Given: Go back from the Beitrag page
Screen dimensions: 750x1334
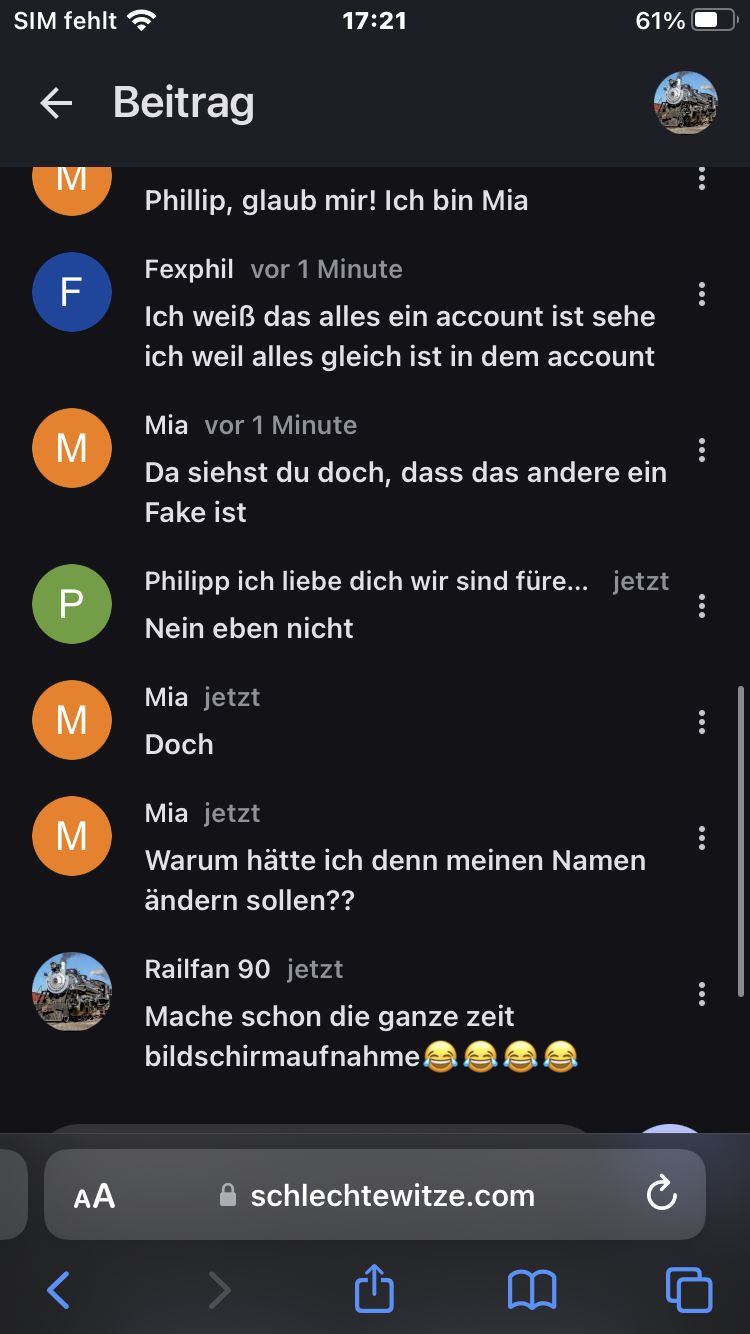Looking at the screenshot, I should click(x=56, y=103).
